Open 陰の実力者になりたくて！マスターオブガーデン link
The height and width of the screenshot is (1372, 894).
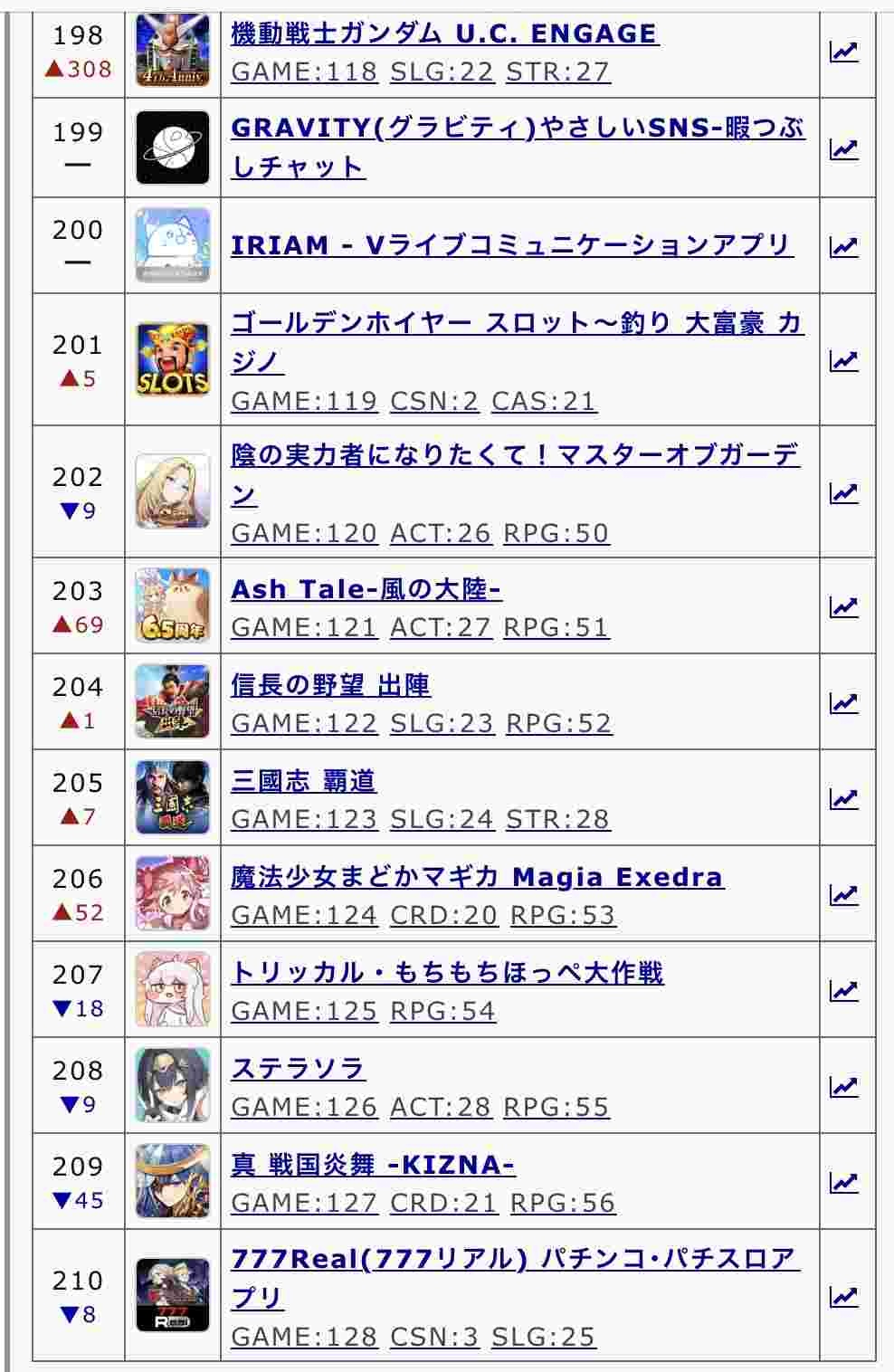(x=515, y=455)
